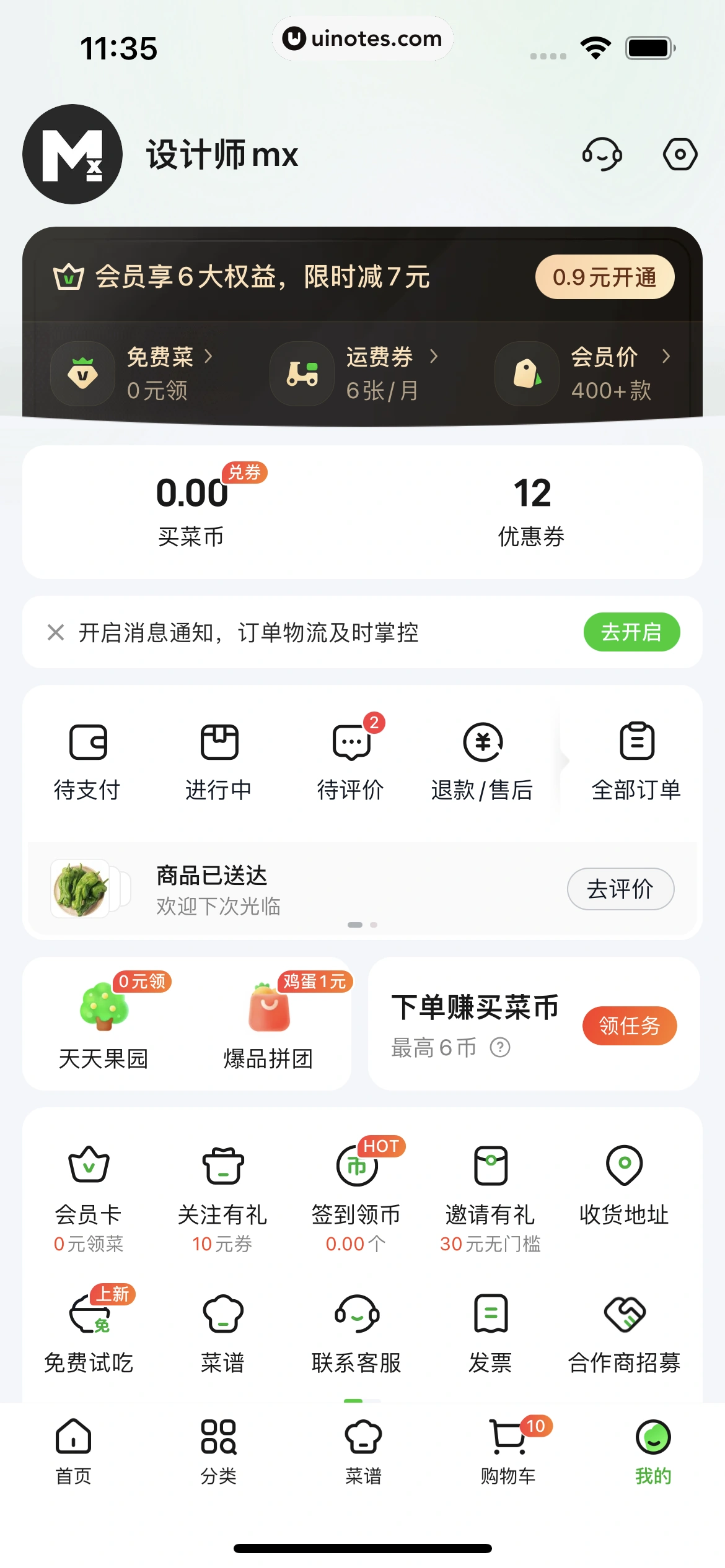The height and width of the screenshot is (1568, 725).
Task: Open customer service headset icon at top
Action: coord(602,154)
